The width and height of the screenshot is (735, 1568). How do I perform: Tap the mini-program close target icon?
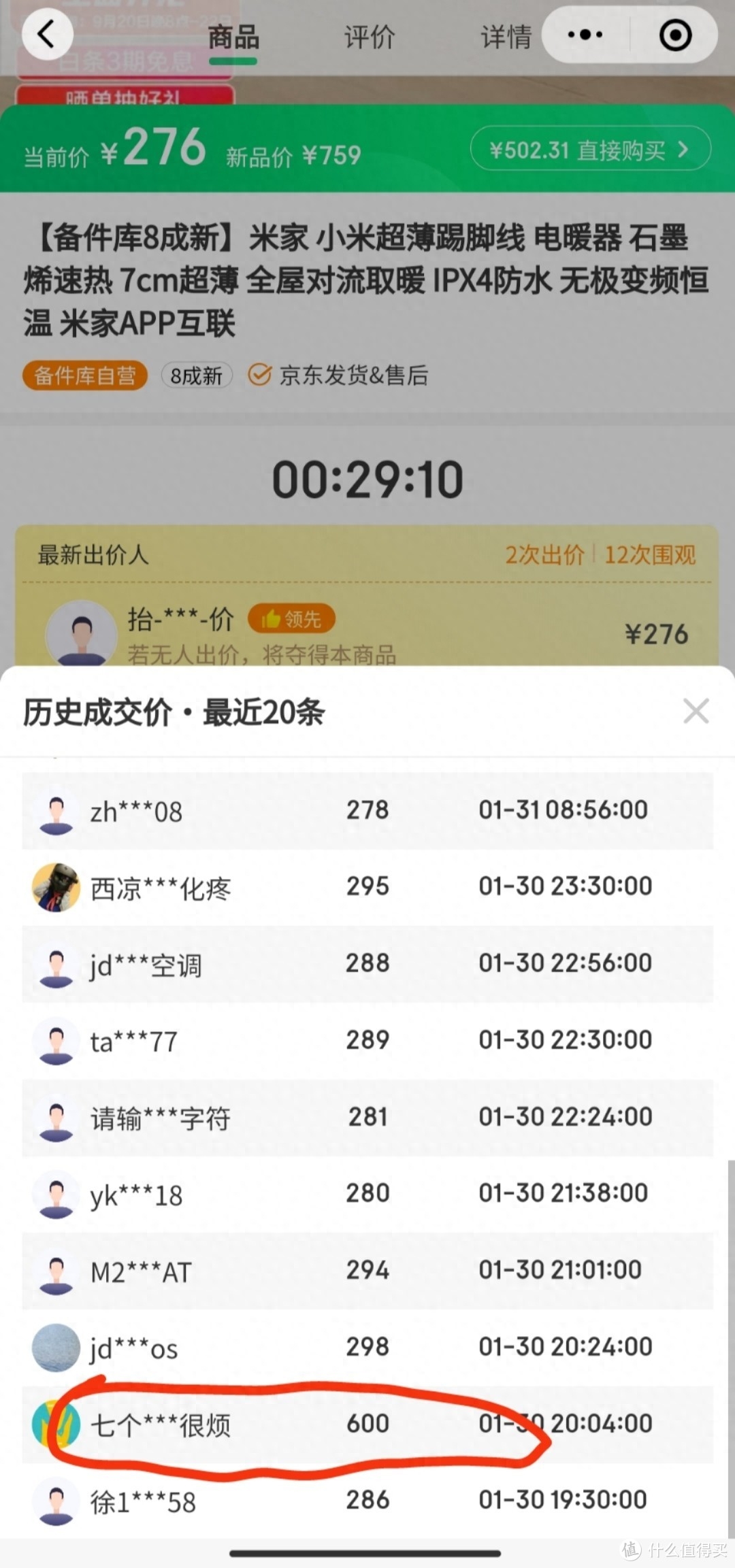pos(675,34)
